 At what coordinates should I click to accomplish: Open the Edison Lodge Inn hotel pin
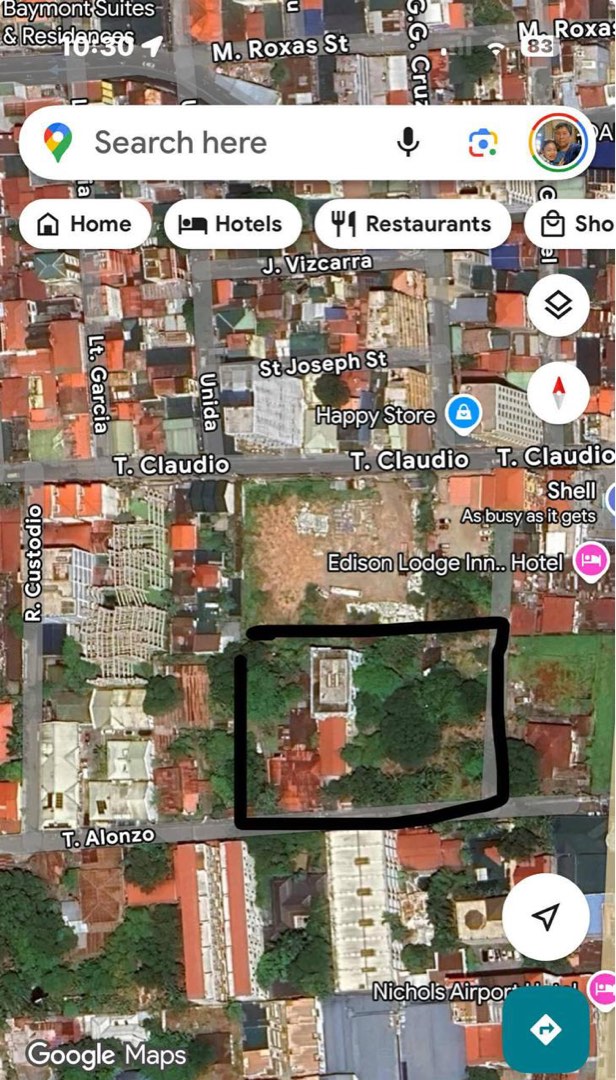pos(591,558)
